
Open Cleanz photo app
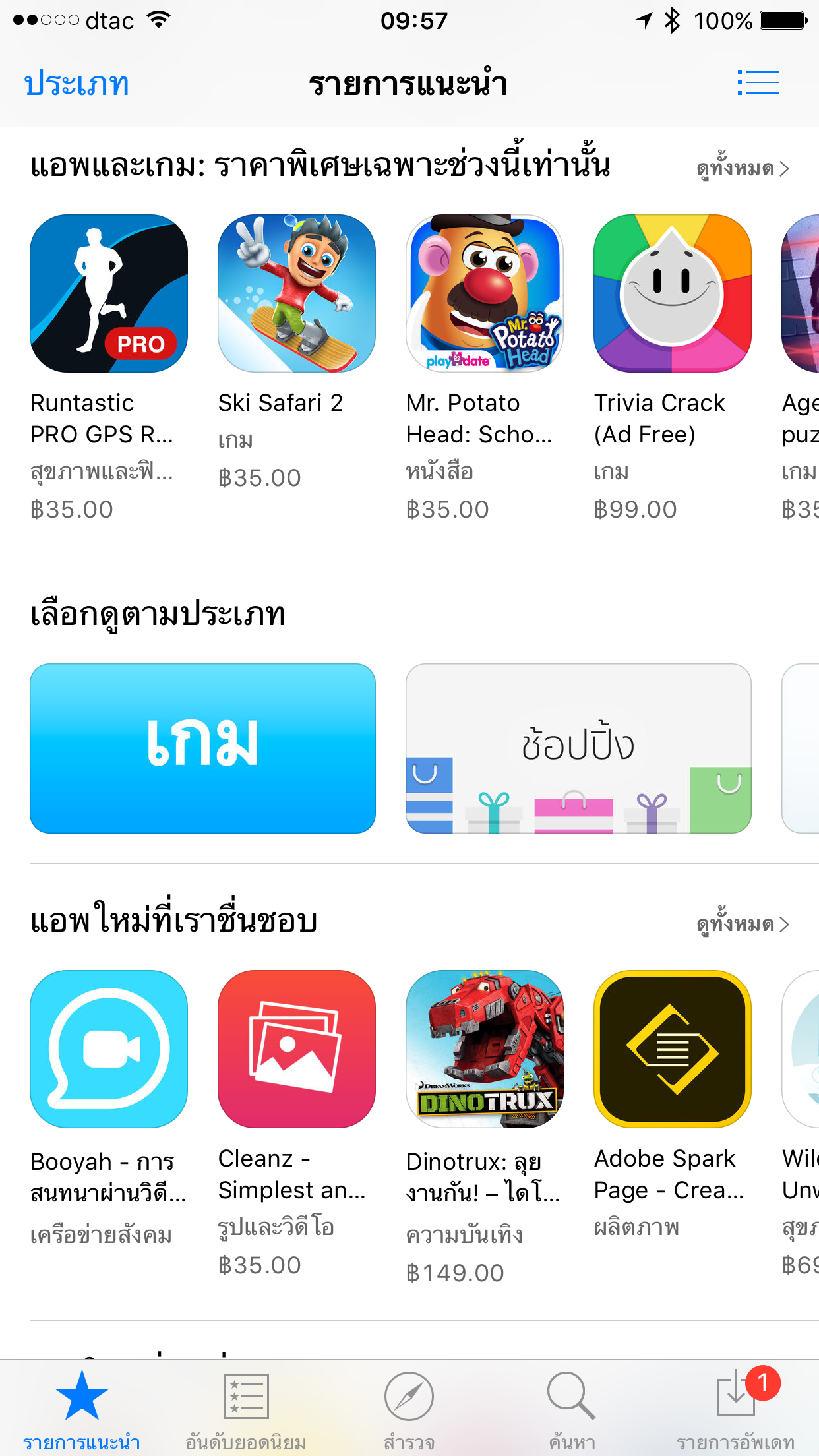(297, 1049)
